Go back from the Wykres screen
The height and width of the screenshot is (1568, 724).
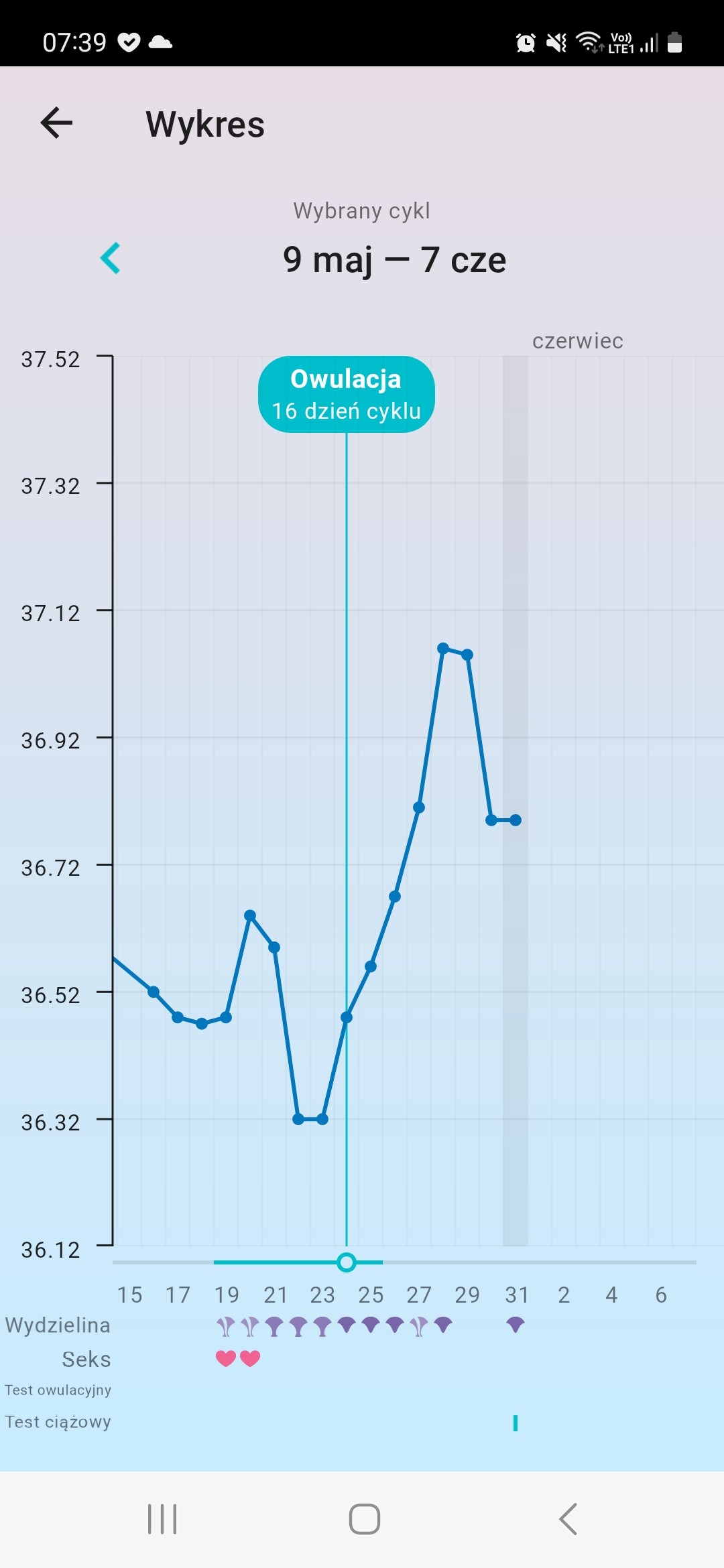point(56,123)
